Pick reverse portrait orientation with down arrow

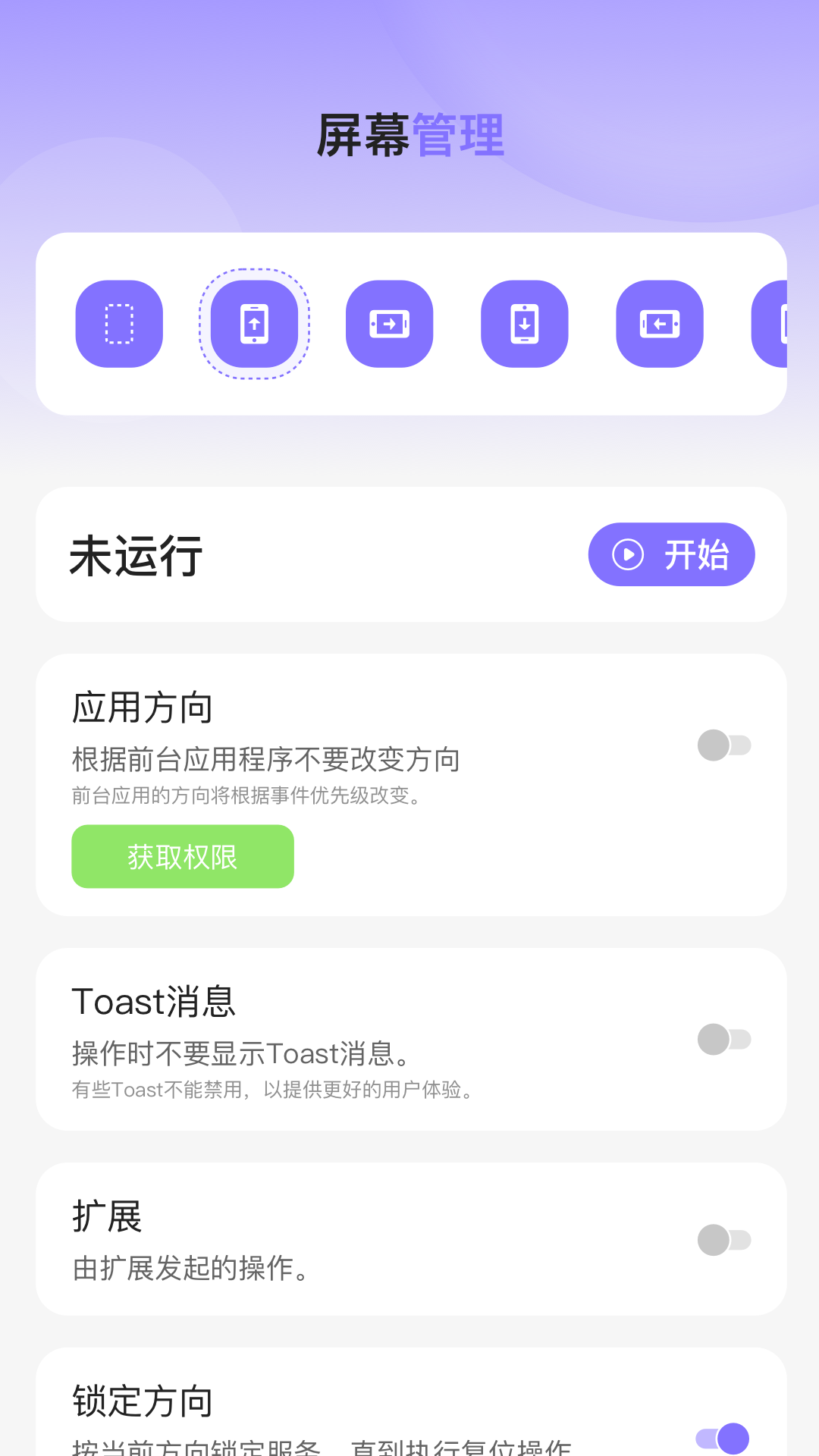525,324
